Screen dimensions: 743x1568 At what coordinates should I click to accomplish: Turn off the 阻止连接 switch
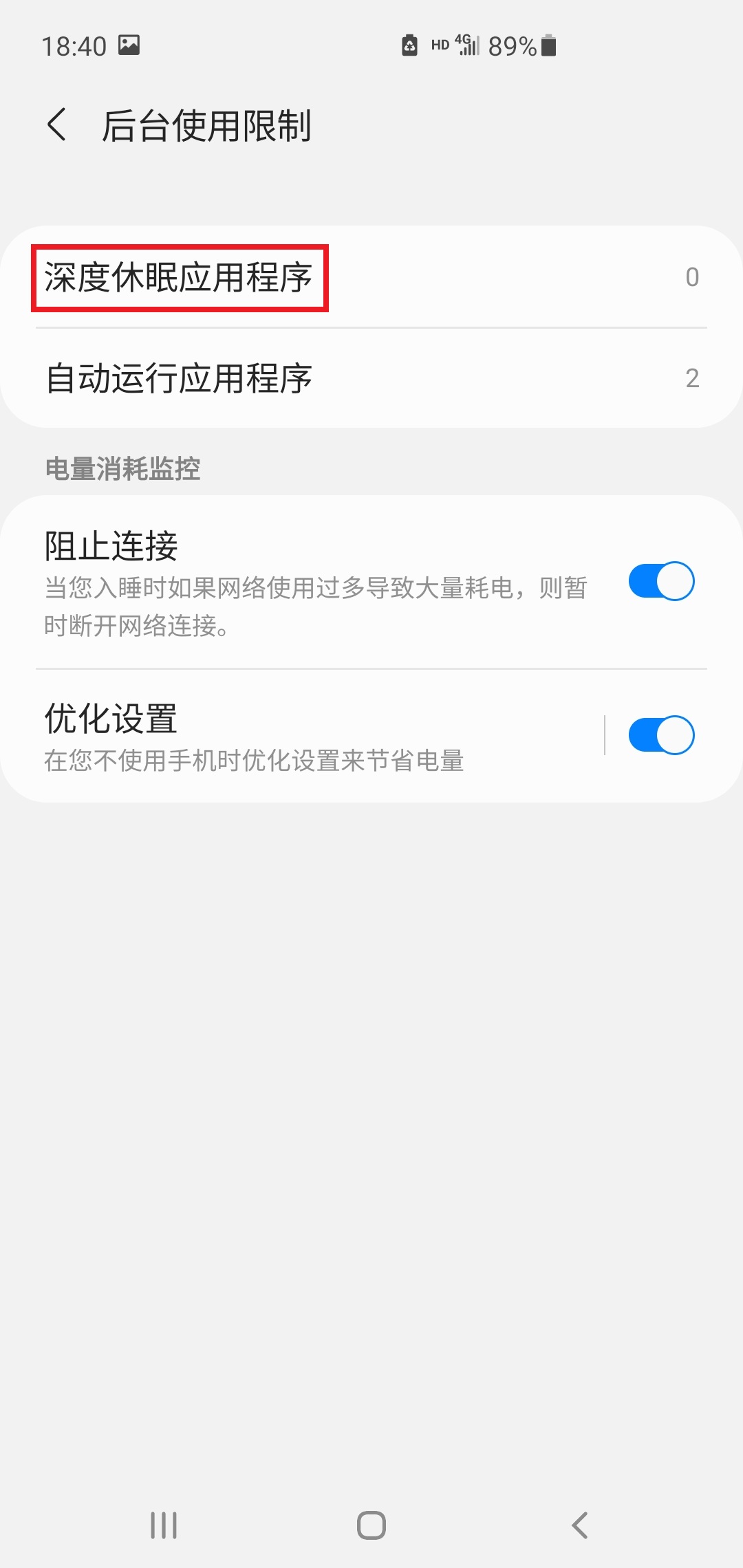[x=661, y=581]
